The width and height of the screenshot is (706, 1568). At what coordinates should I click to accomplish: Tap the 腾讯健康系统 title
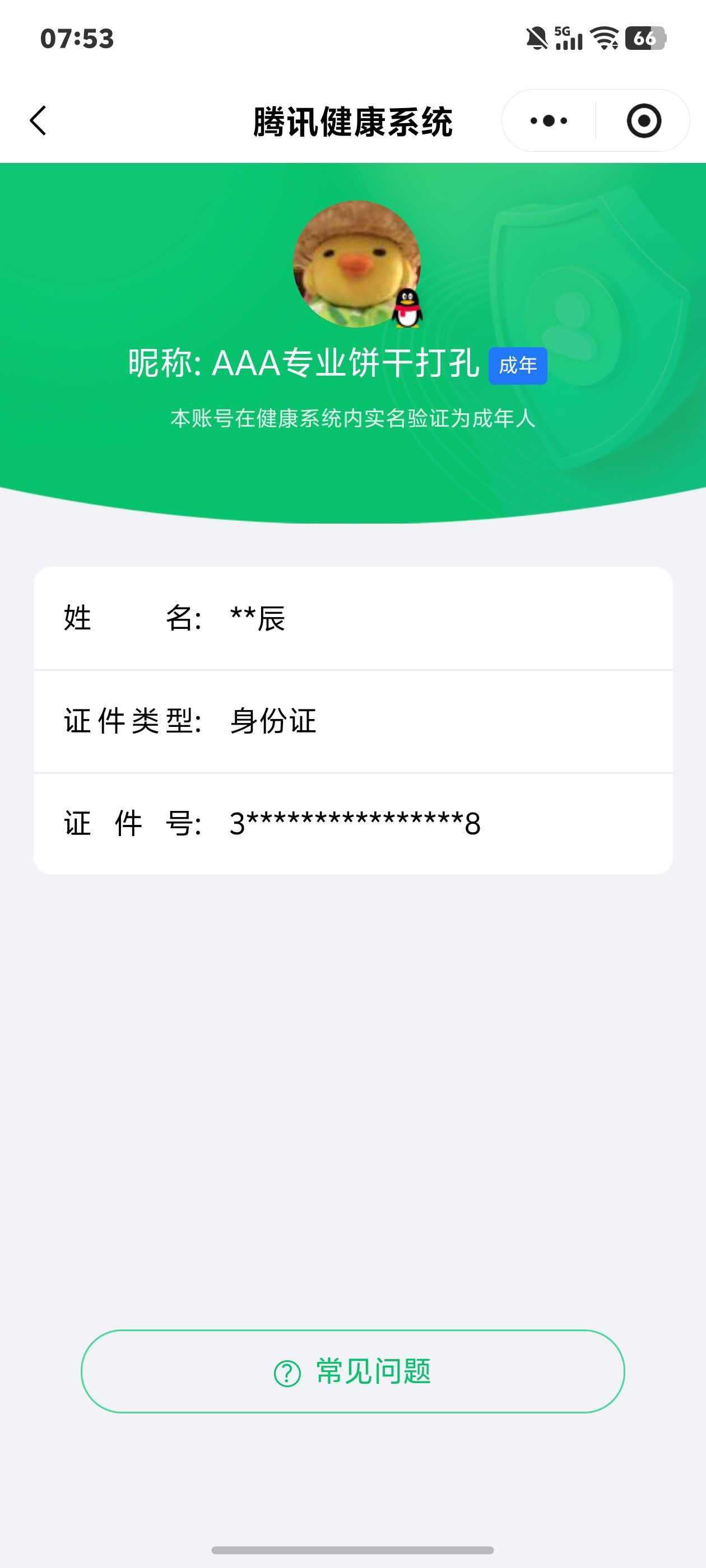352,120
